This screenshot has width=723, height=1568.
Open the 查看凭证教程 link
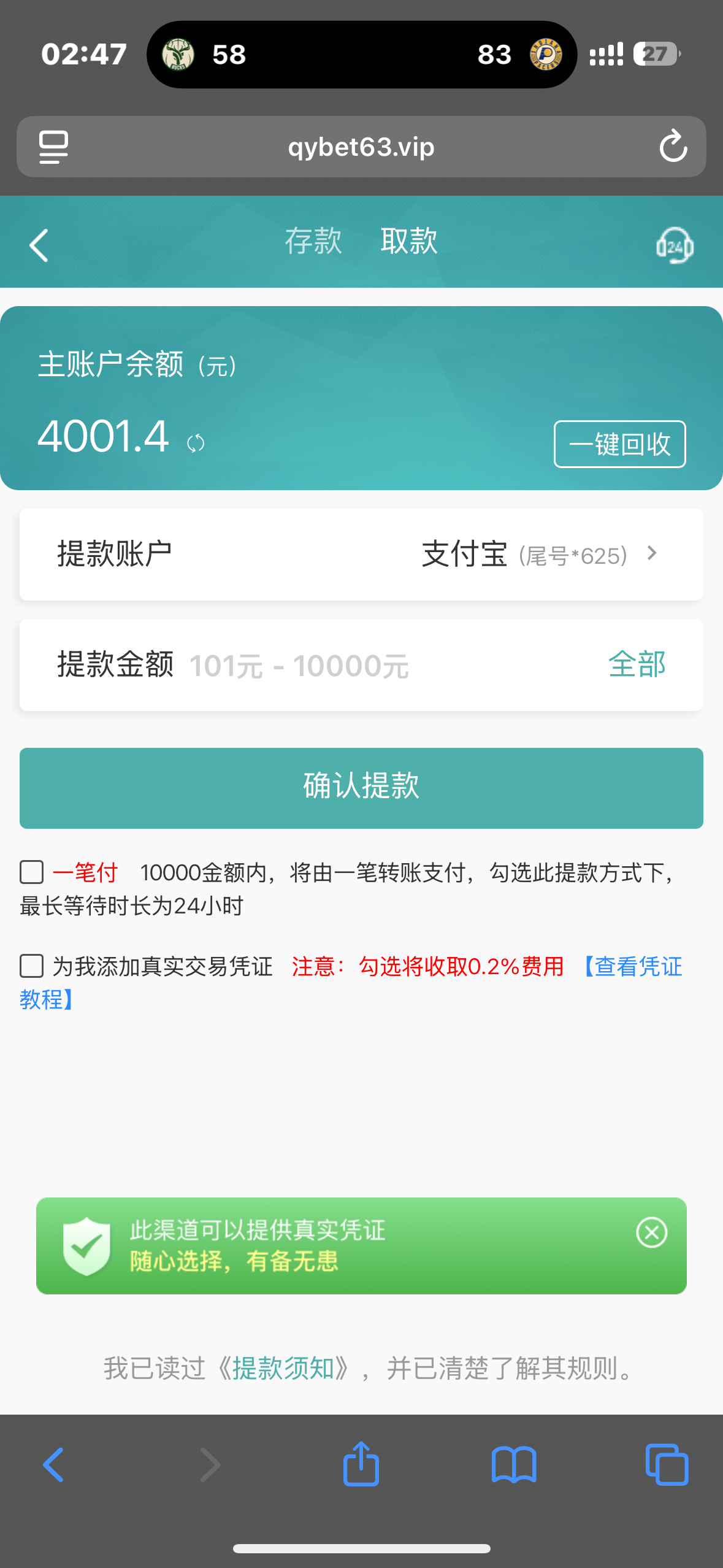click(637, 967)
